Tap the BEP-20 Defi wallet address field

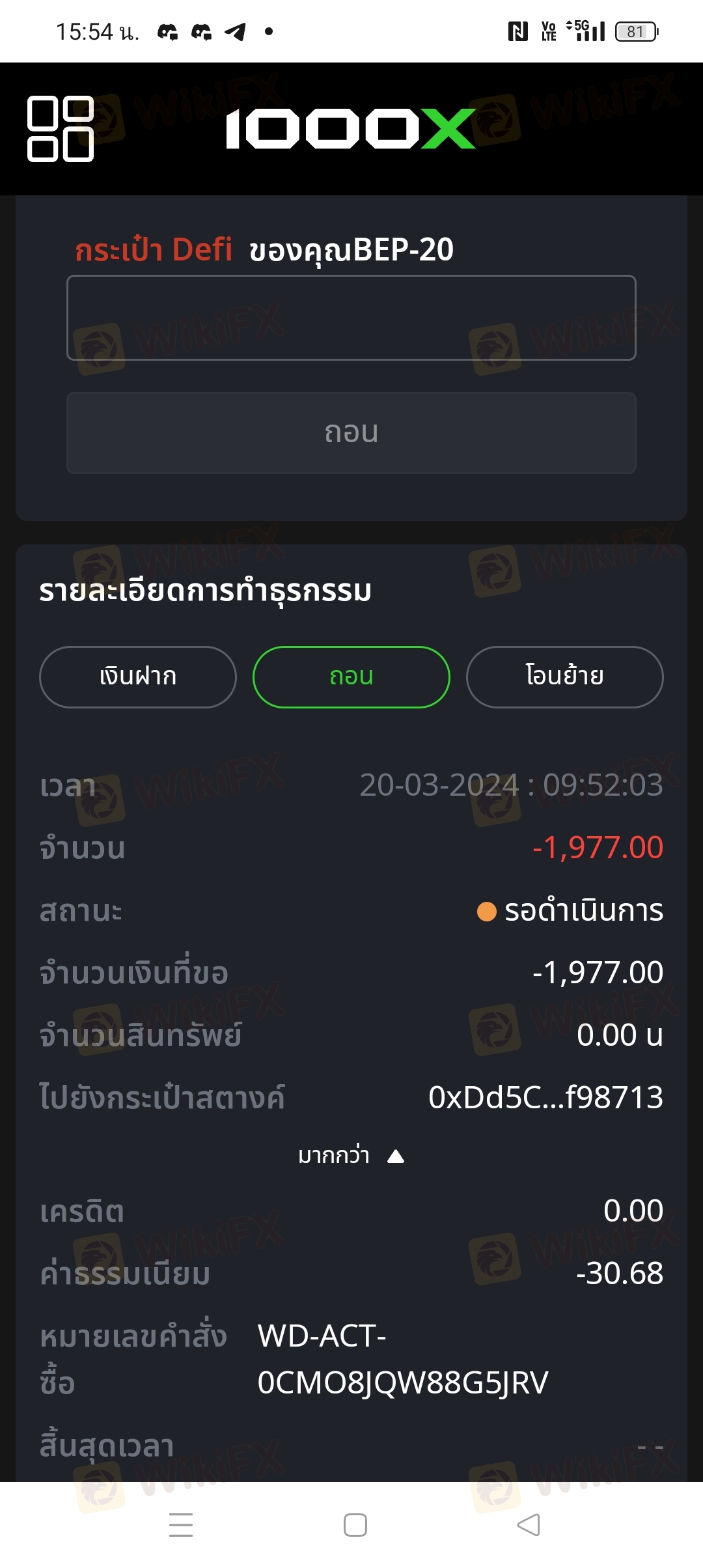tap(351, 318)
